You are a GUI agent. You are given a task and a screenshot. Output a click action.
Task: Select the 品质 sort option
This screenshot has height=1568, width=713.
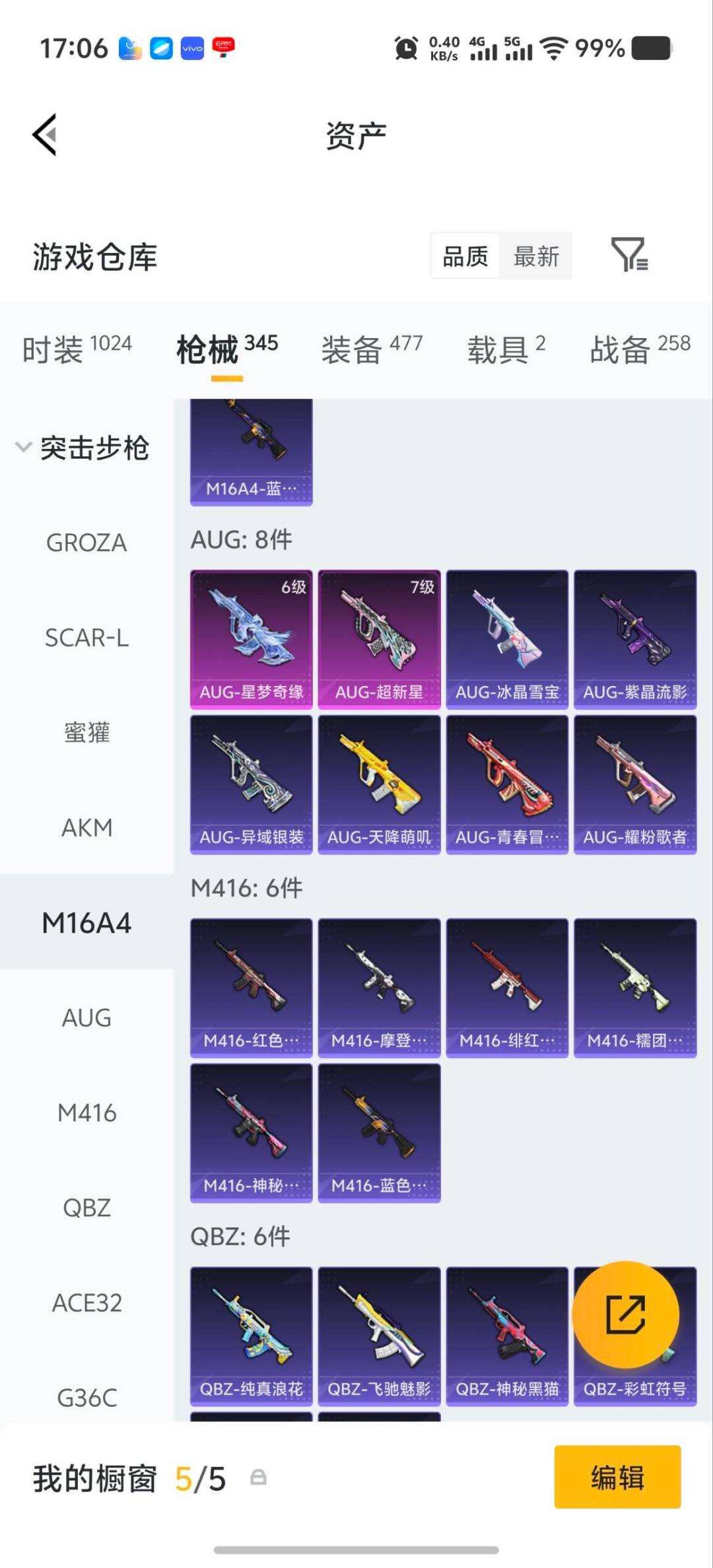point(465,256)
